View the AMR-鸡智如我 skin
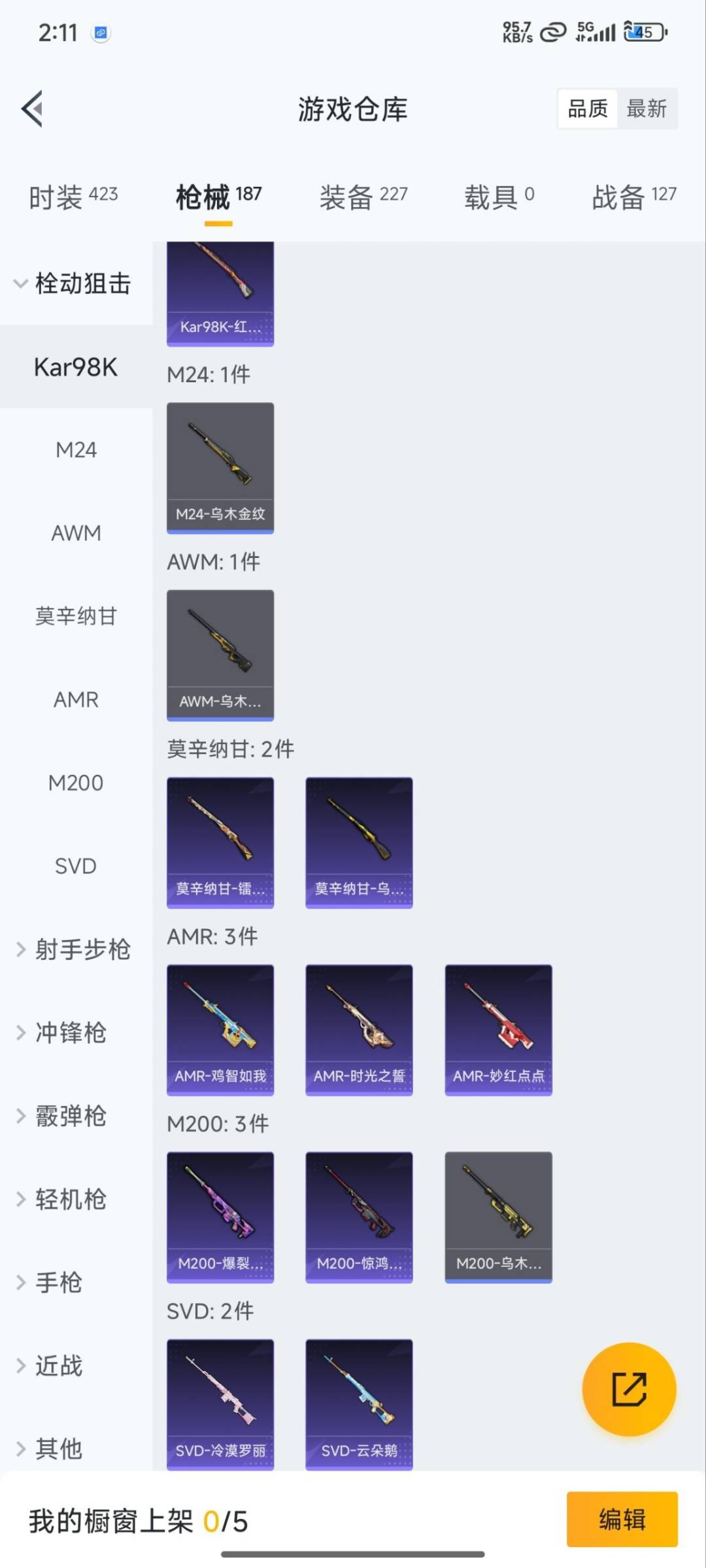Screen dimensions: 706x1568 [220, 1030]
